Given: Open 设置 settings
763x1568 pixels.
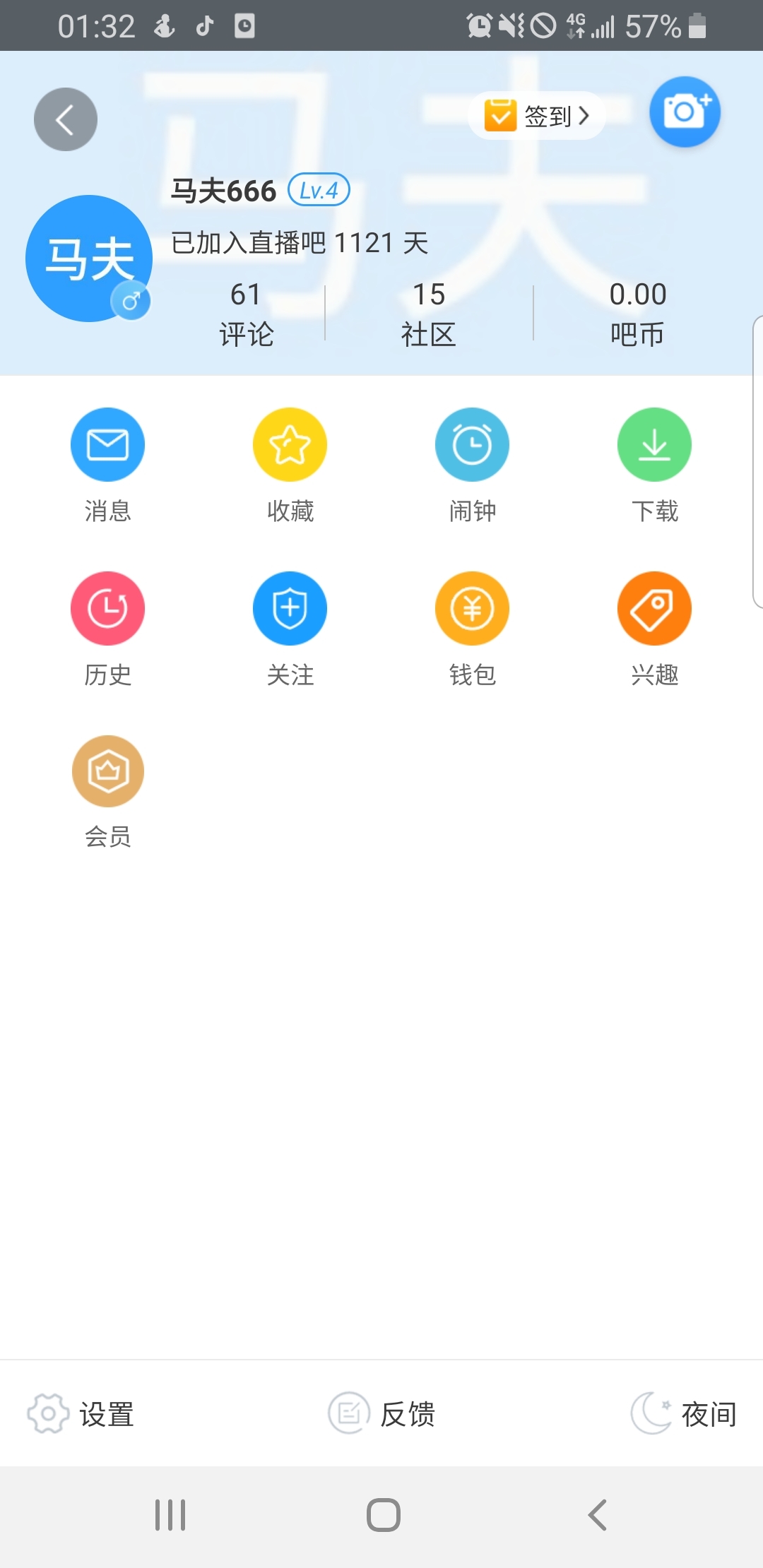Looking at the screenshot, I should pyautogui.click(x=81, y=1414).
